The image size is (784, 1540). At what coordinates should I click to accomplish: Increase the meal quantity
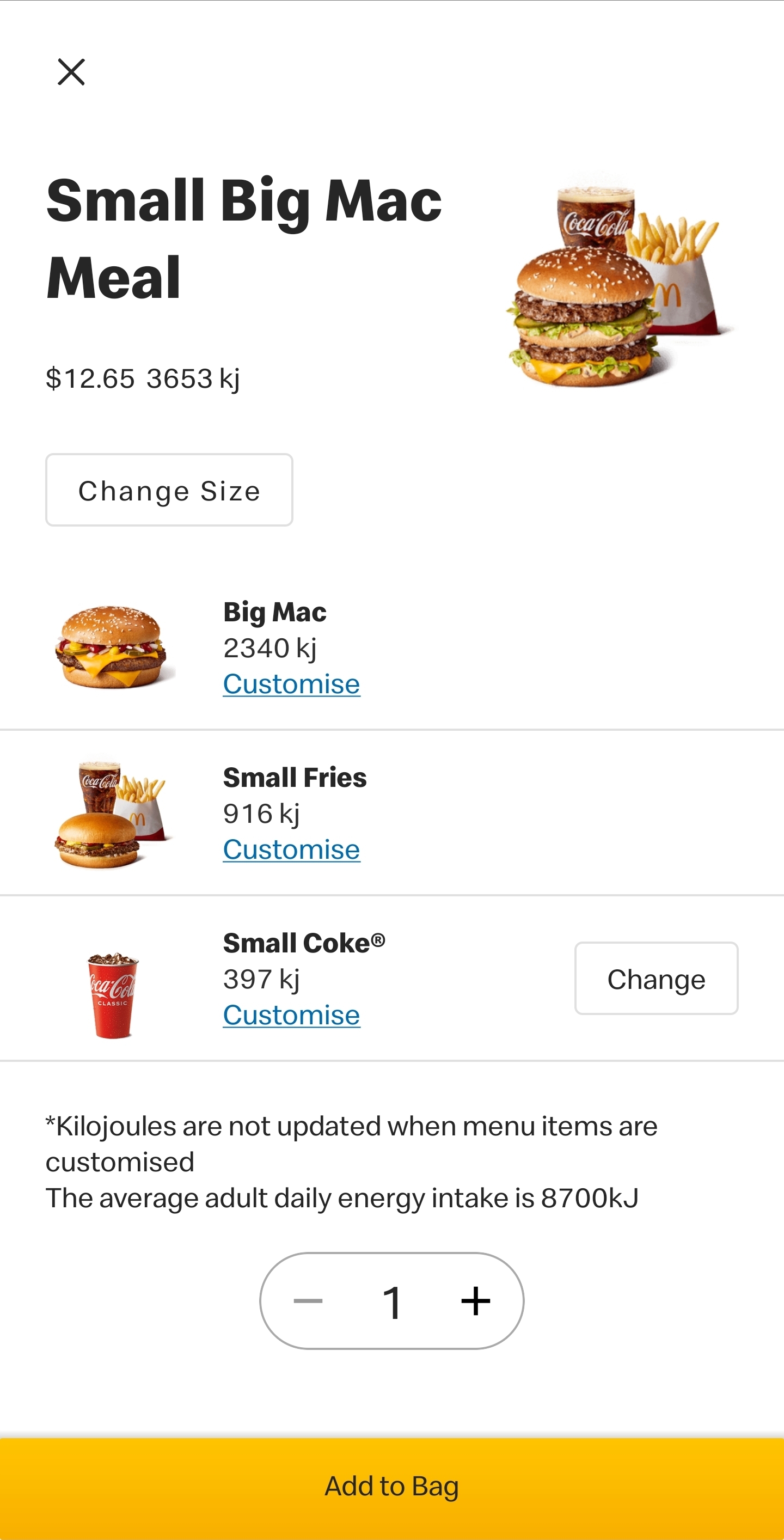(476, 1301)
